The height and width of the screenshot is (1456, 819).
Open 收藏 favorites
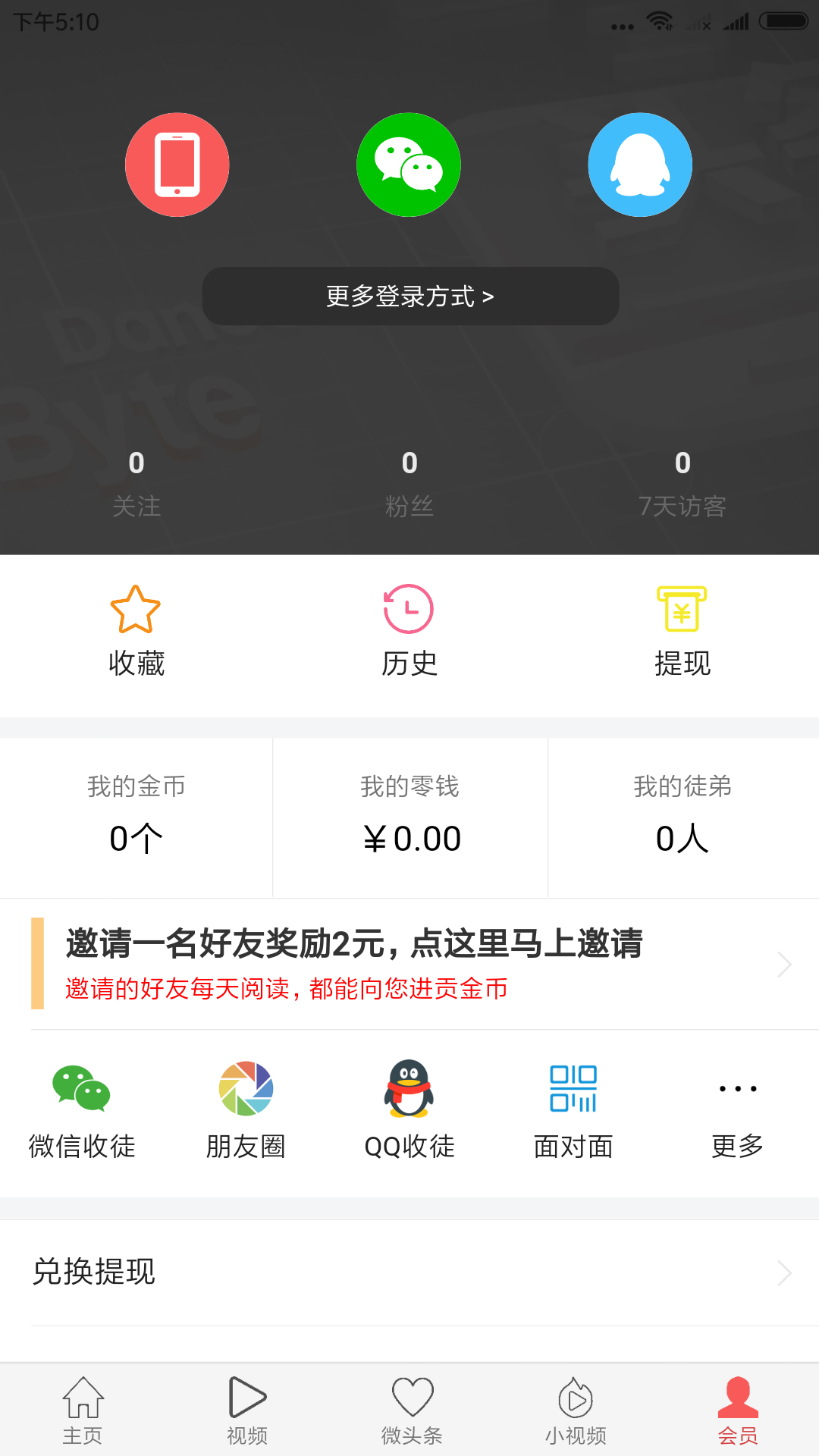(x=136, y=631)
